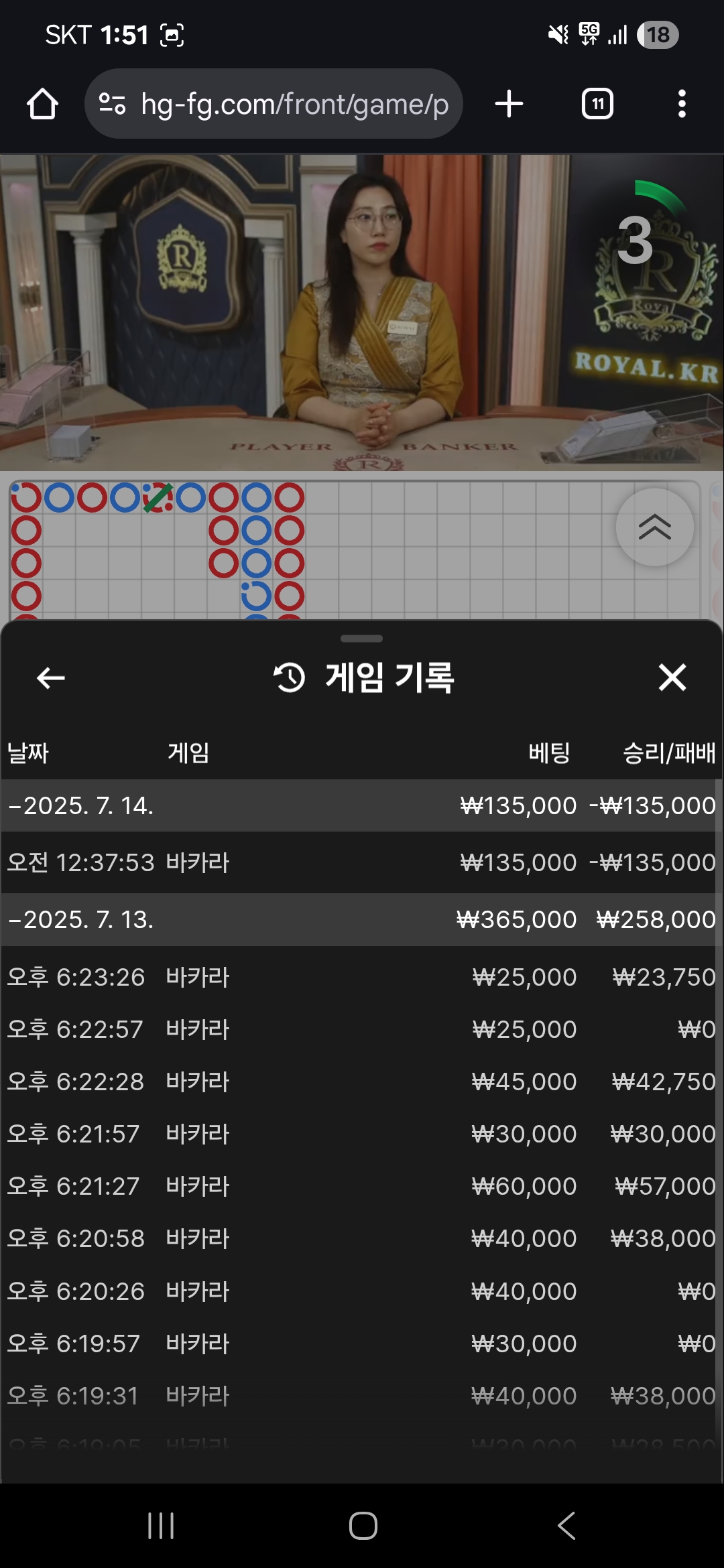The width and height of the screenshot is (724, 1568).
Task: Tap the system back button
Action: click(x=566, y=1526)
